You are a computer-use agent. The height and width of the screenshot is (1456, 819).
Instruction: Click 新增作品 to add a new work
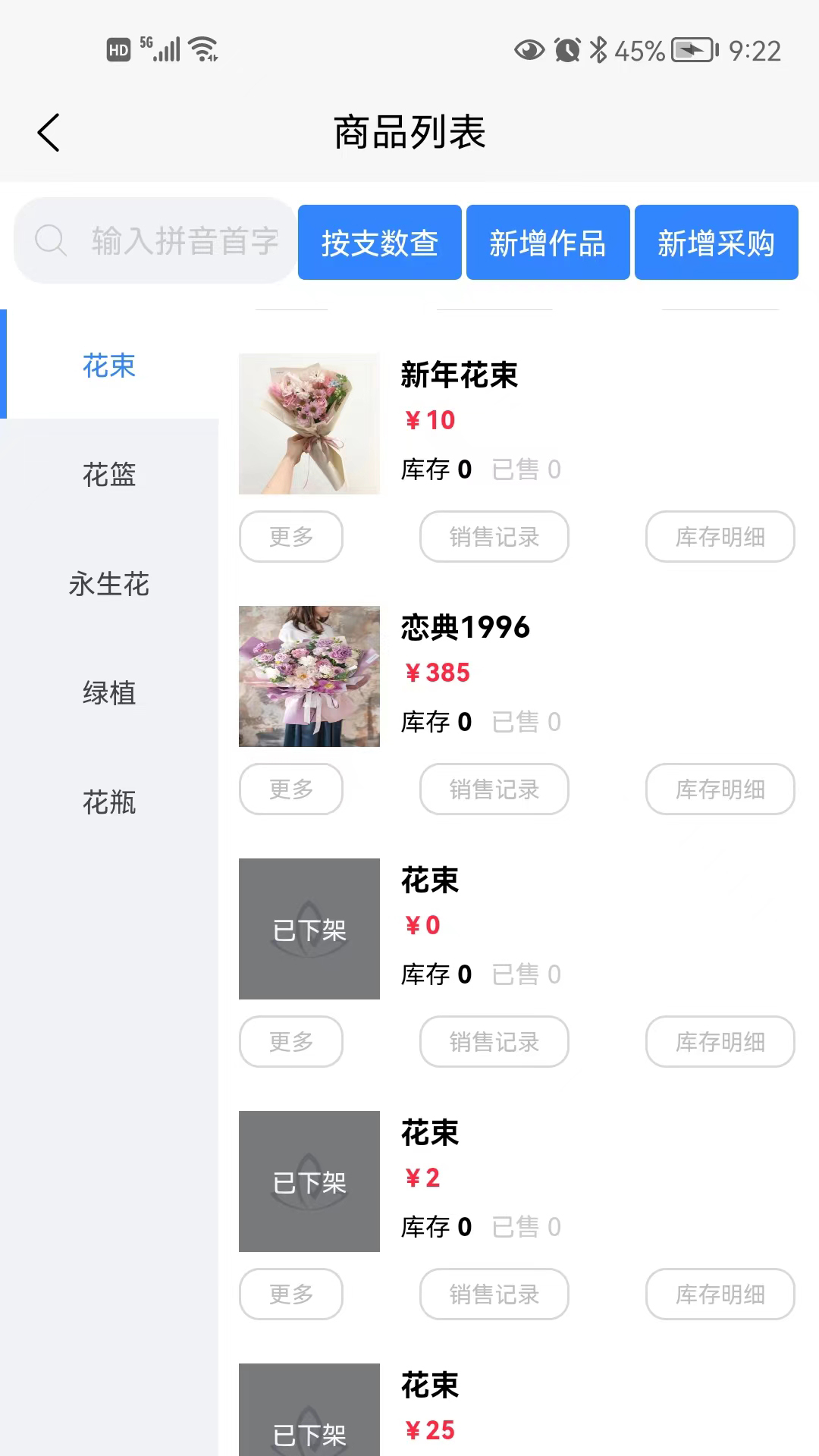point(548,243)
